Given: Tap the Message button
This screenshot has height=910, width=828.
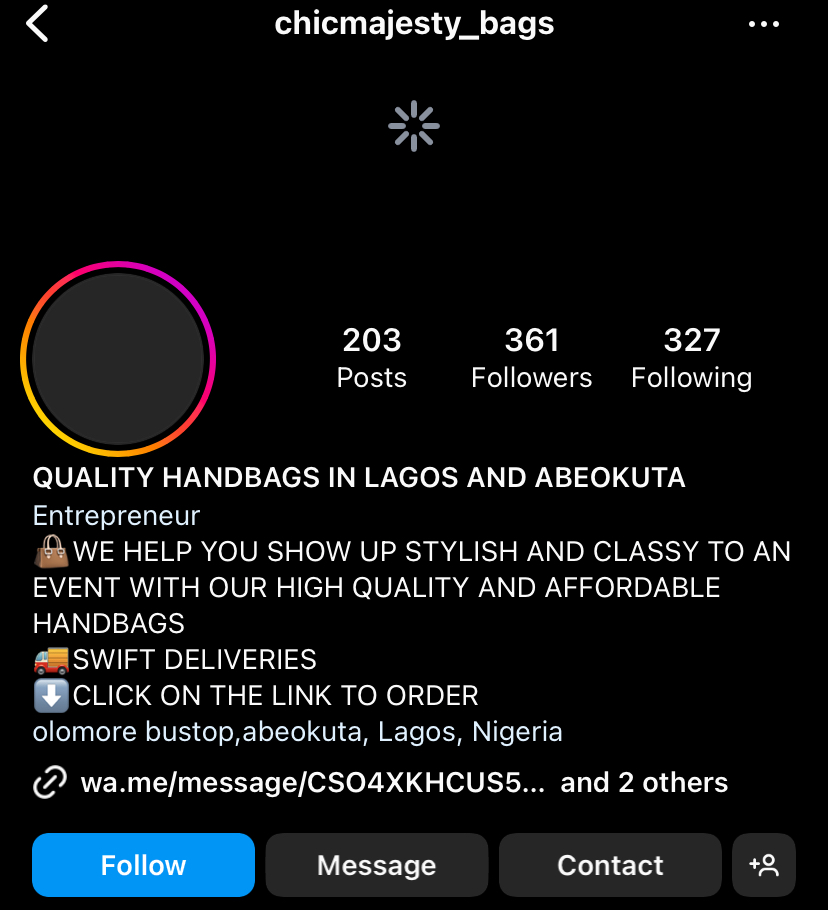Looking at the screenshot, I should tap(376, 864).
